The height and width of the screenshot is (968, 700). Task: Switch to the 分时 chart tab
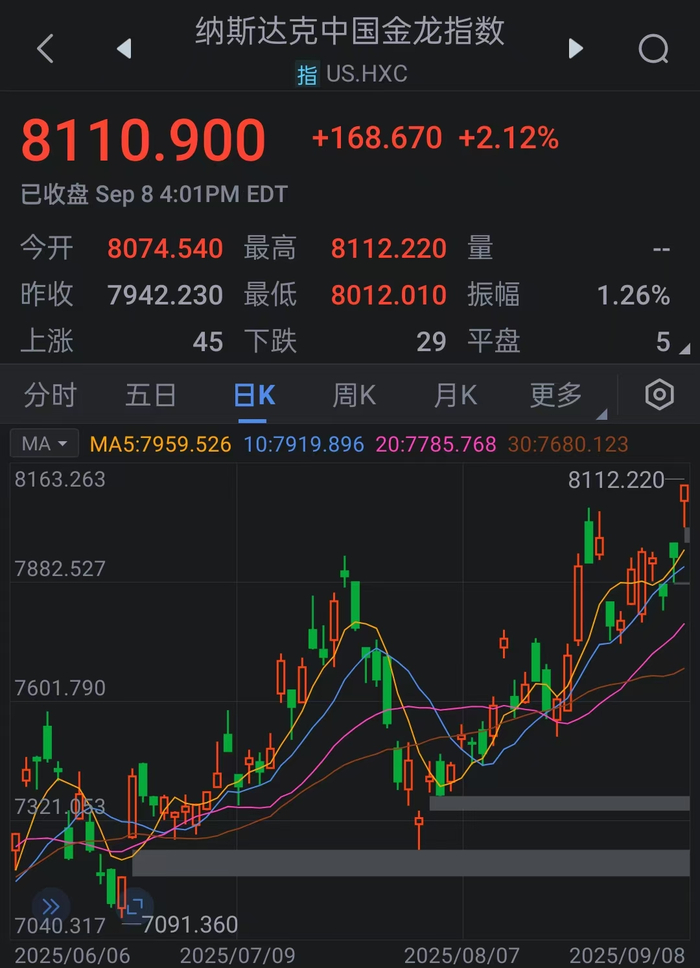click(50, 395)
